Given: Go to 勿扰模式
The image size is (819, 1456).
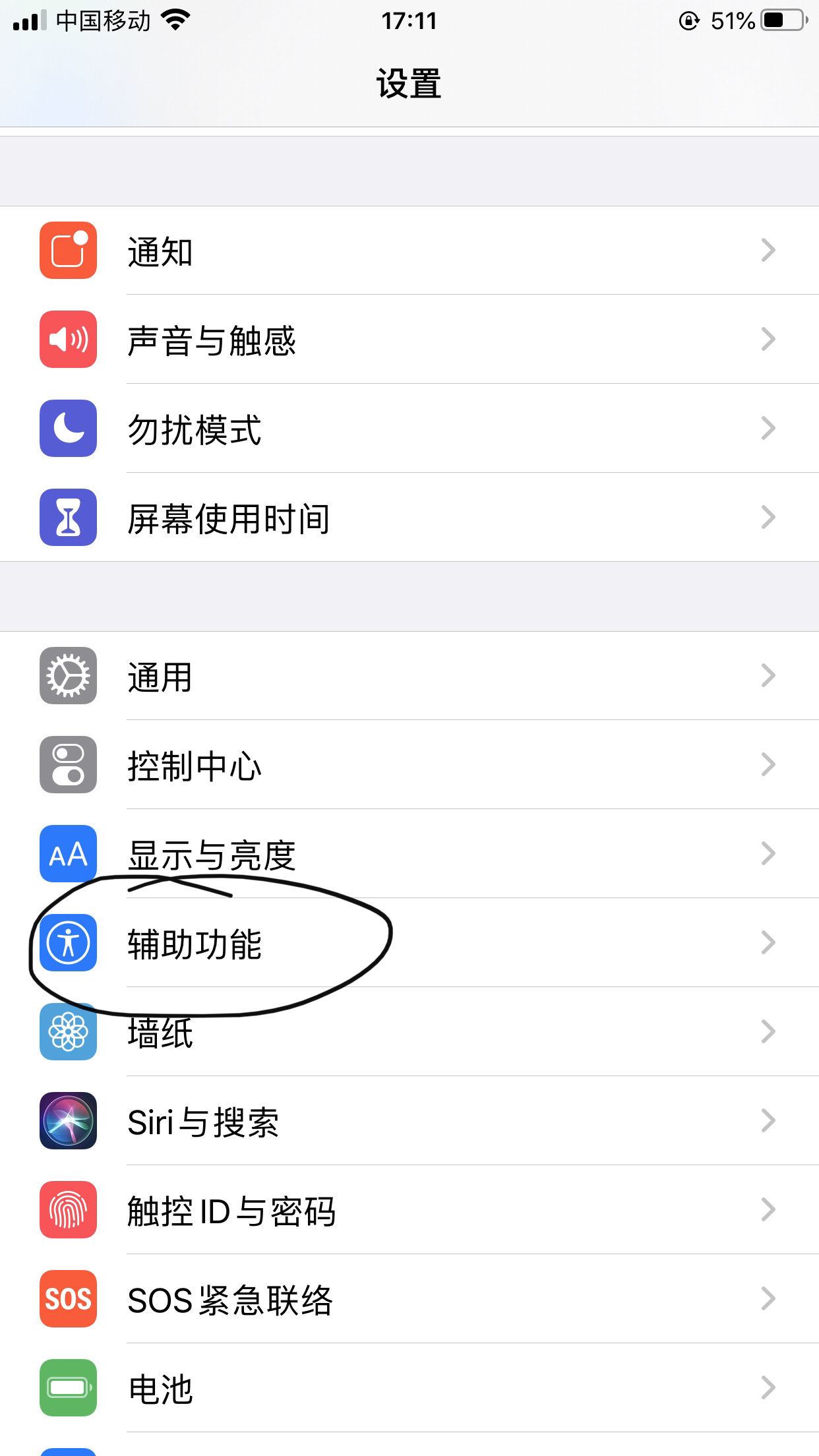Looking at the screenshot, I should point(409,429).
